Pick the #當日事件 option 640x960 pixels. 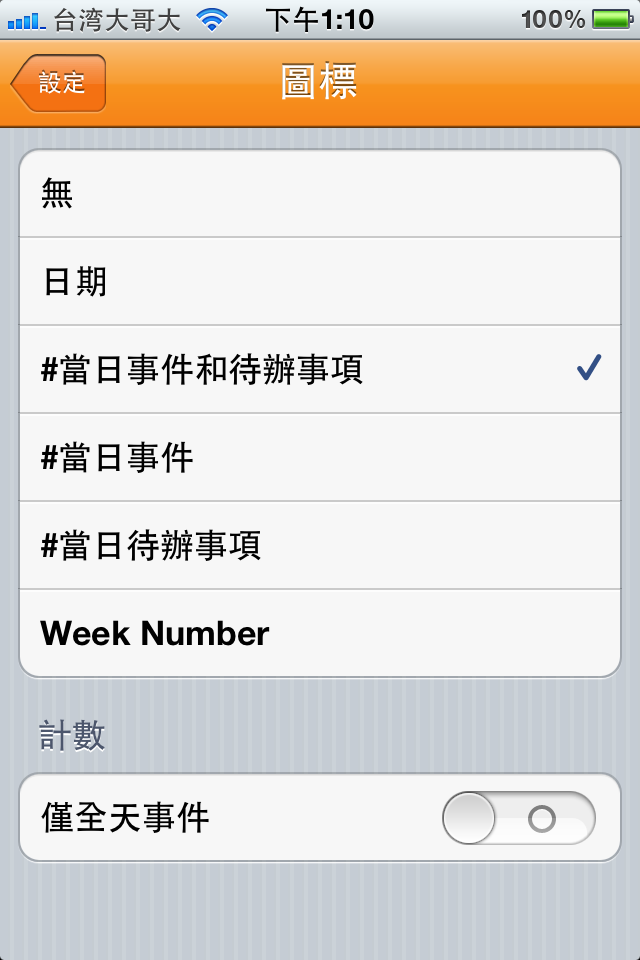click(320, 458)
